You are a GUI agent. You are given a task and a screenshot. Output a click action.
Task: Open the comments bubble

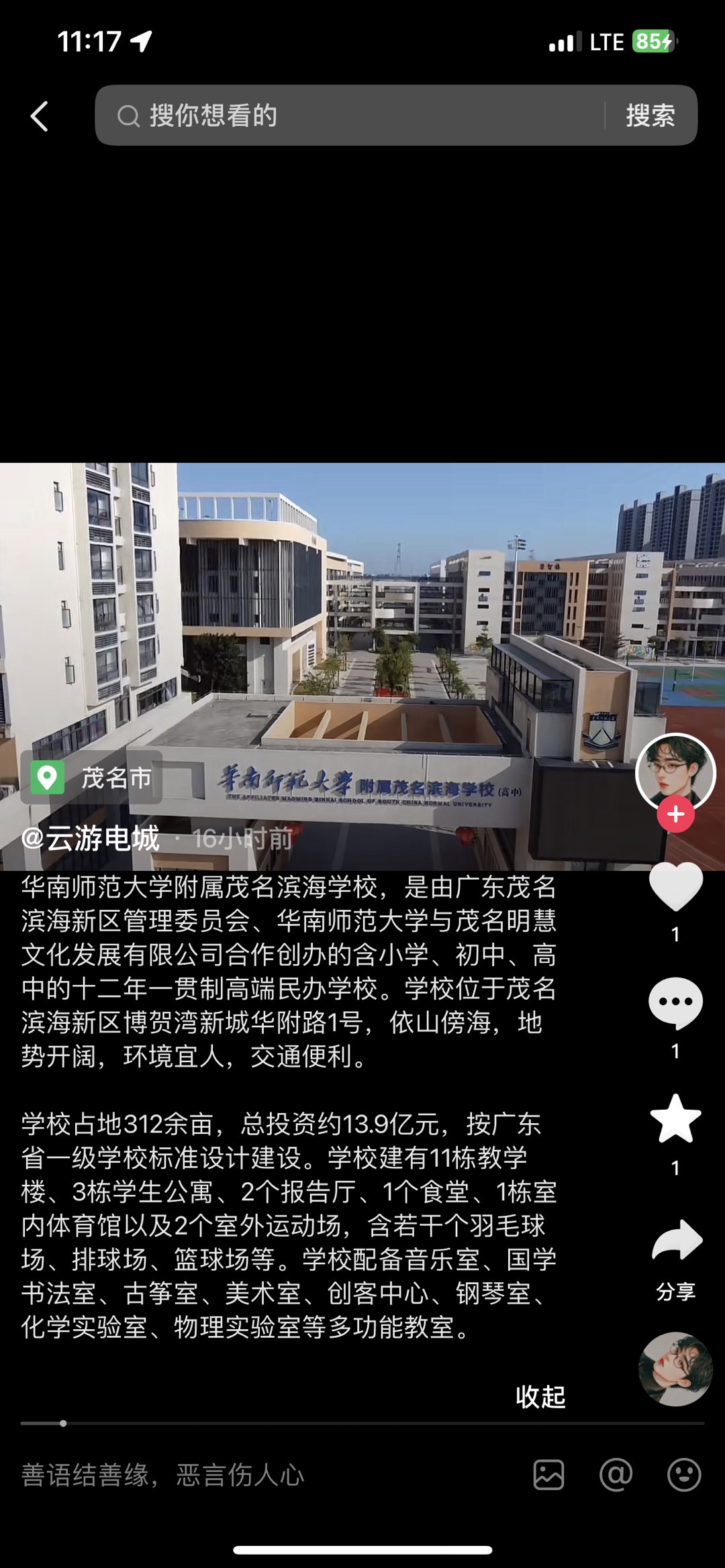coord(675,1004)
